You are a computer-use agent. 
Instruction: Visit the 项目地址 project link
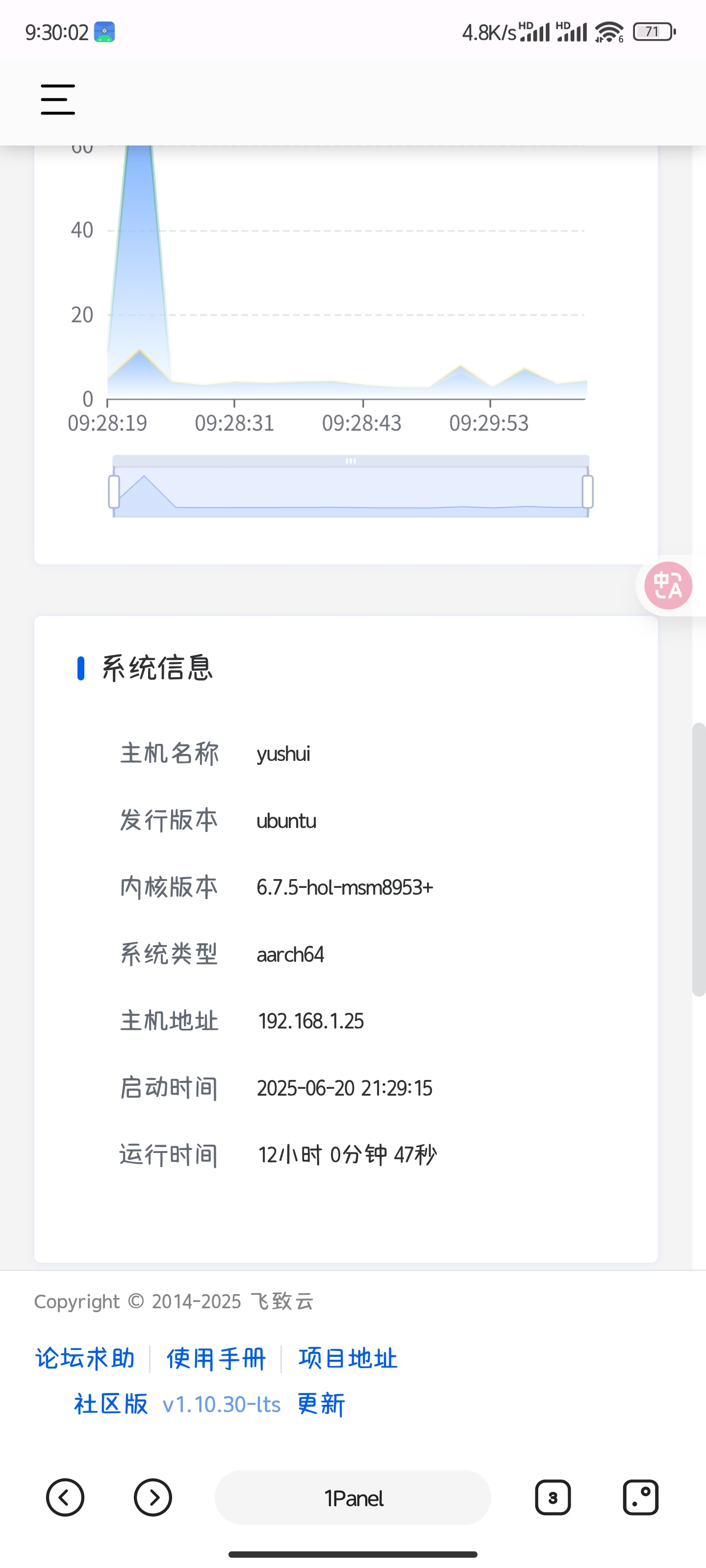348,1359
